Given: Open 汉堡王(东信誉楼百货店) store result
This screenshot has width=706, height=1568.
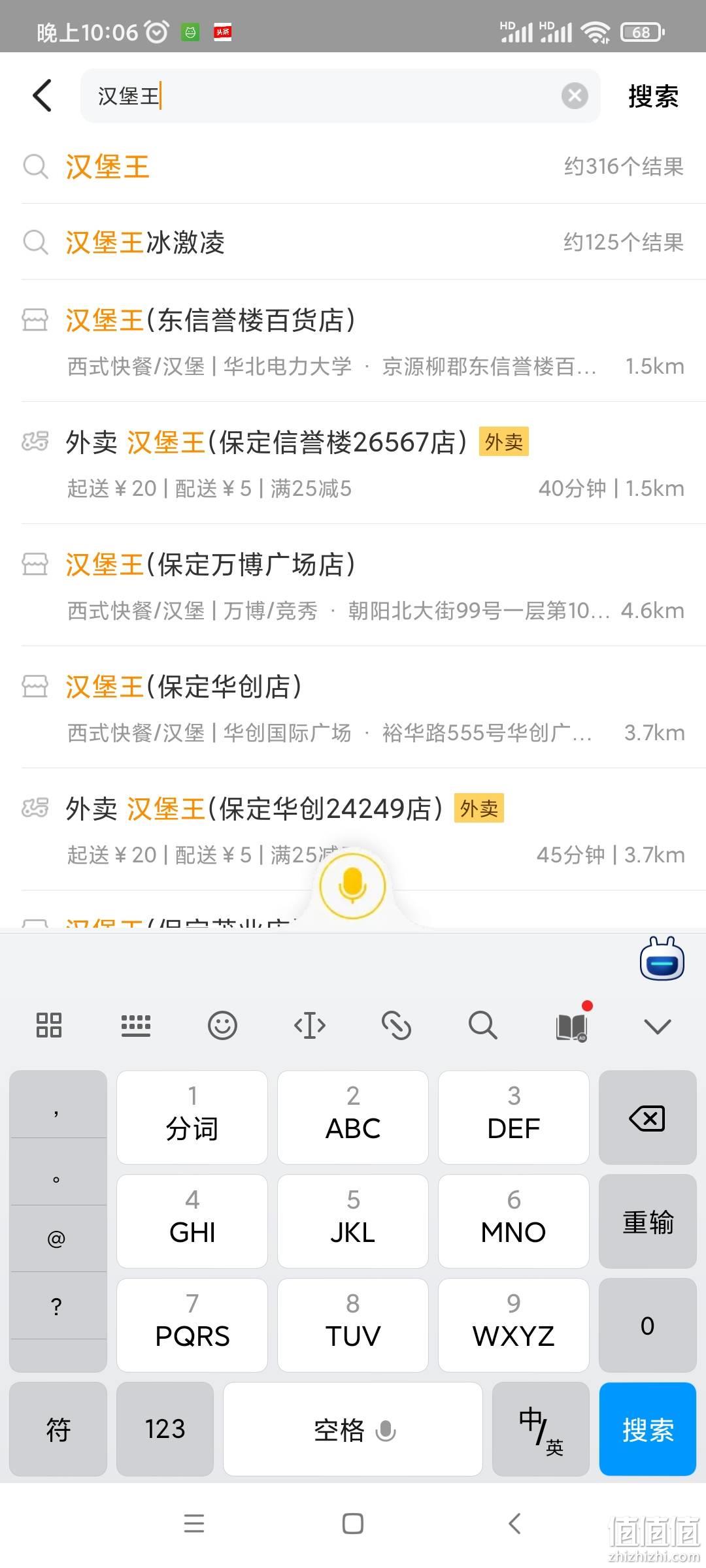Looking at the screenshot, I should coord(353,341).
